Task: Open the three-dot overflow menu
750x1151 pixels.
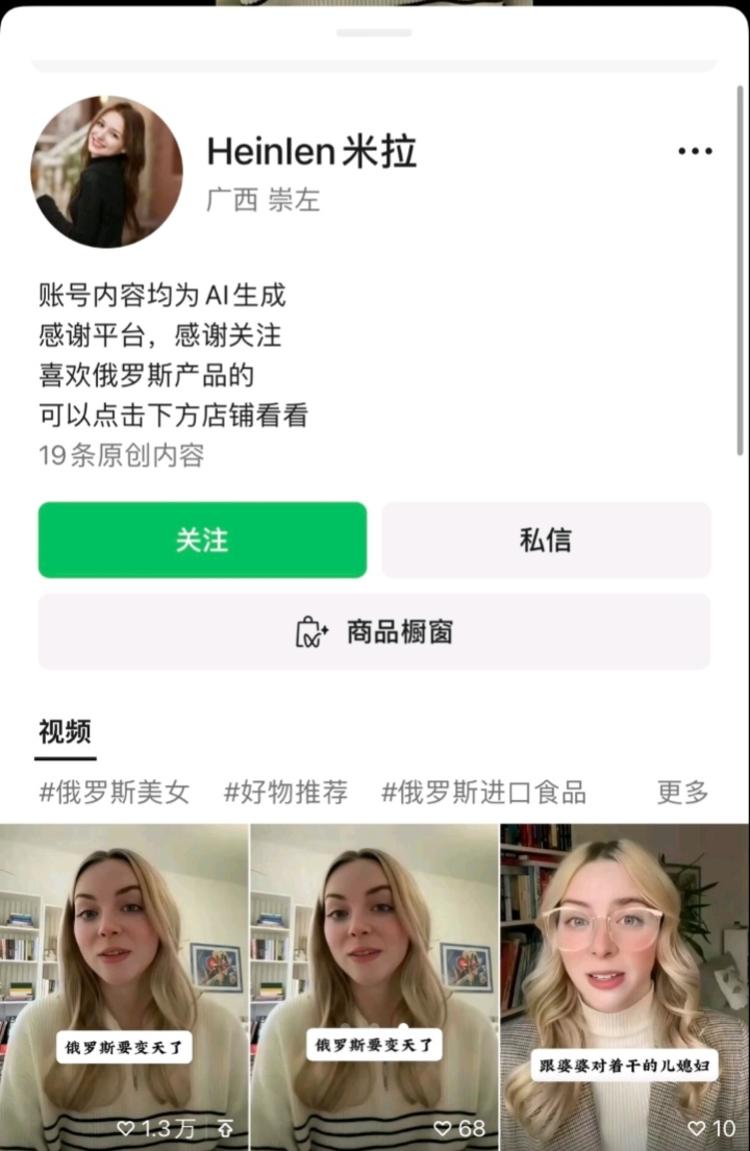Action: coord(694,151)
